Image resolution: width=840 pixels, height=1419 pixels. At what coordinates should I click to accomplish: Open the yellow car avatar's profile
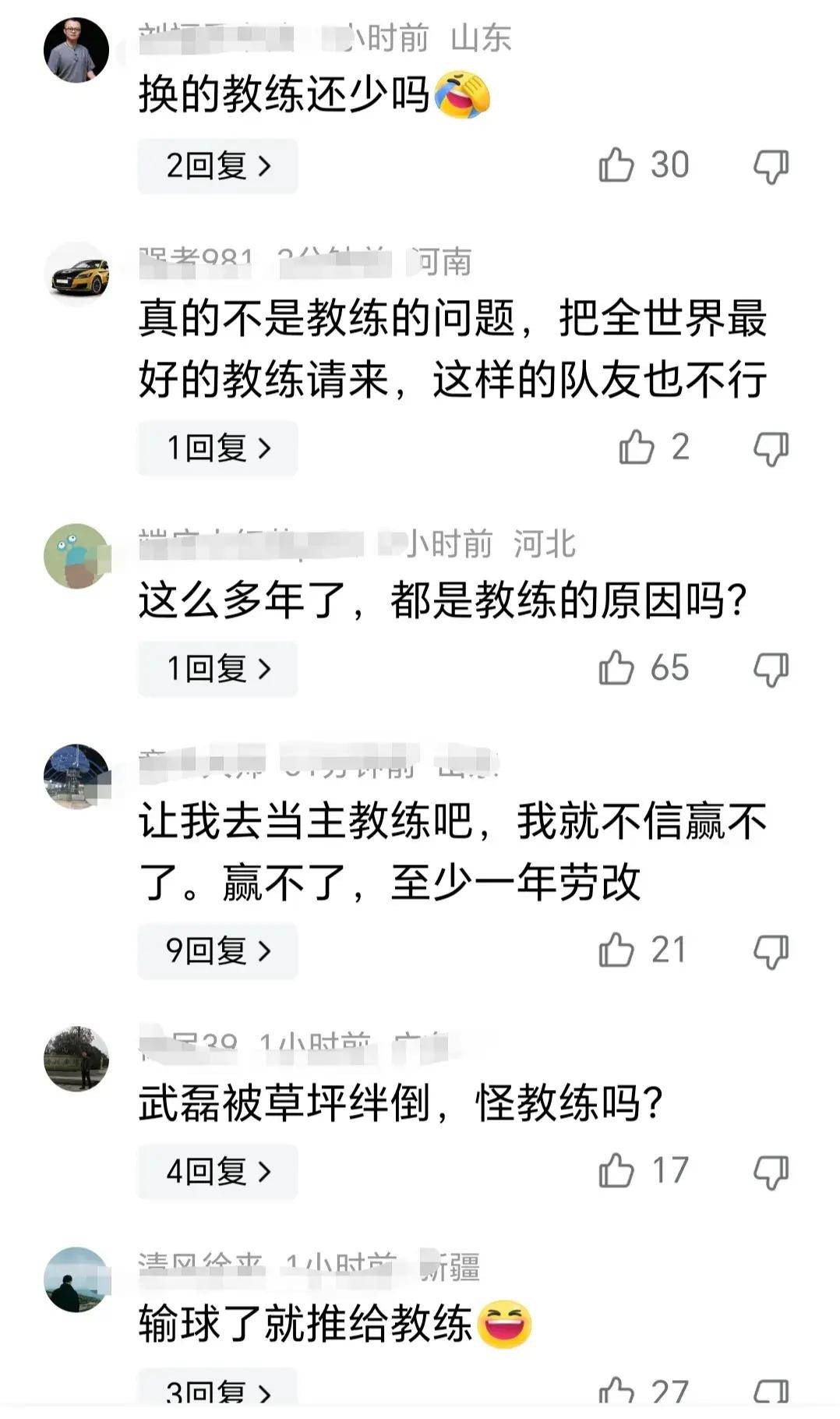(76, 274)
